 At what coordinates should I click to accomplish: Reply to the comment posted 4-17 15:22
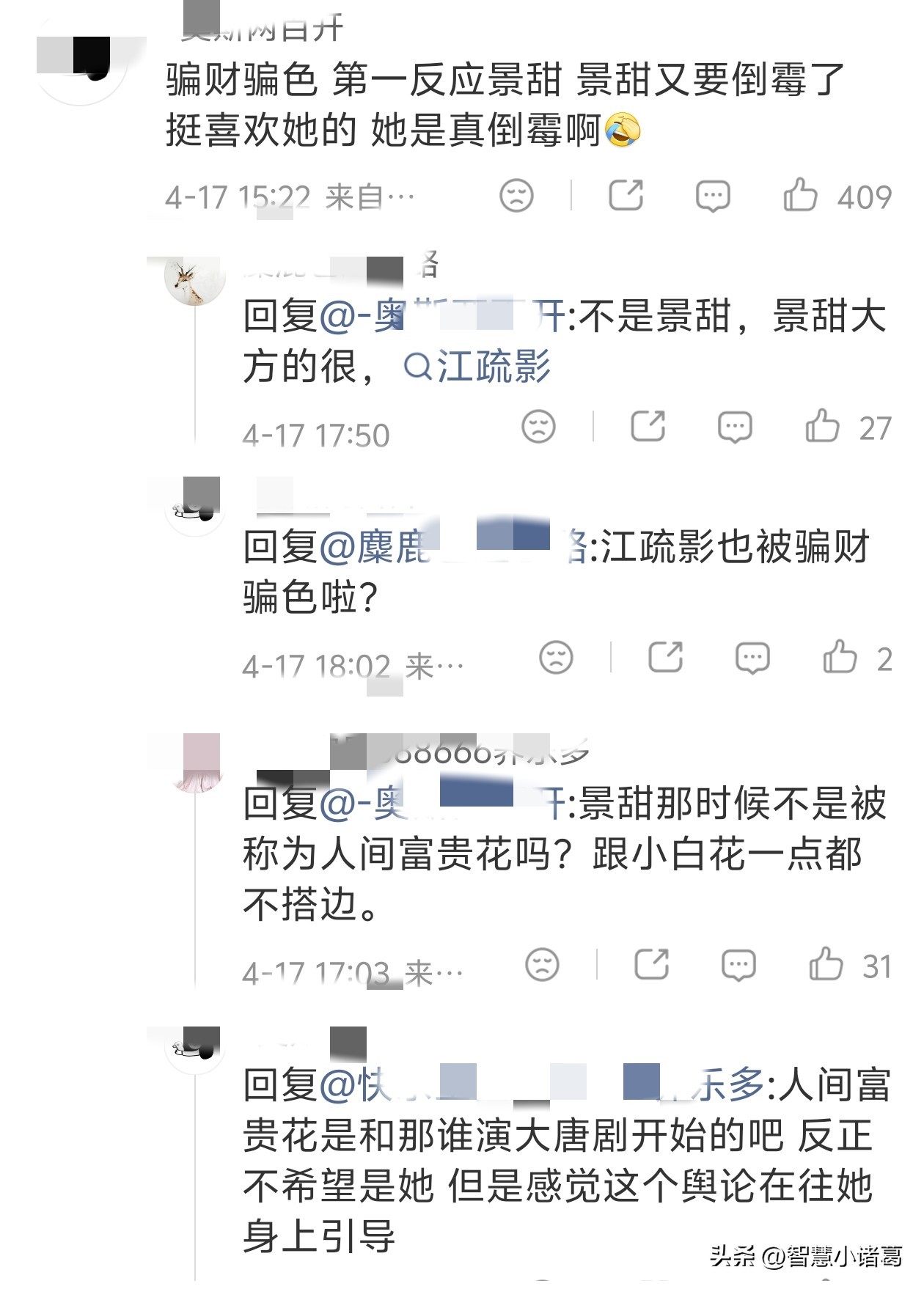point(713,196)
